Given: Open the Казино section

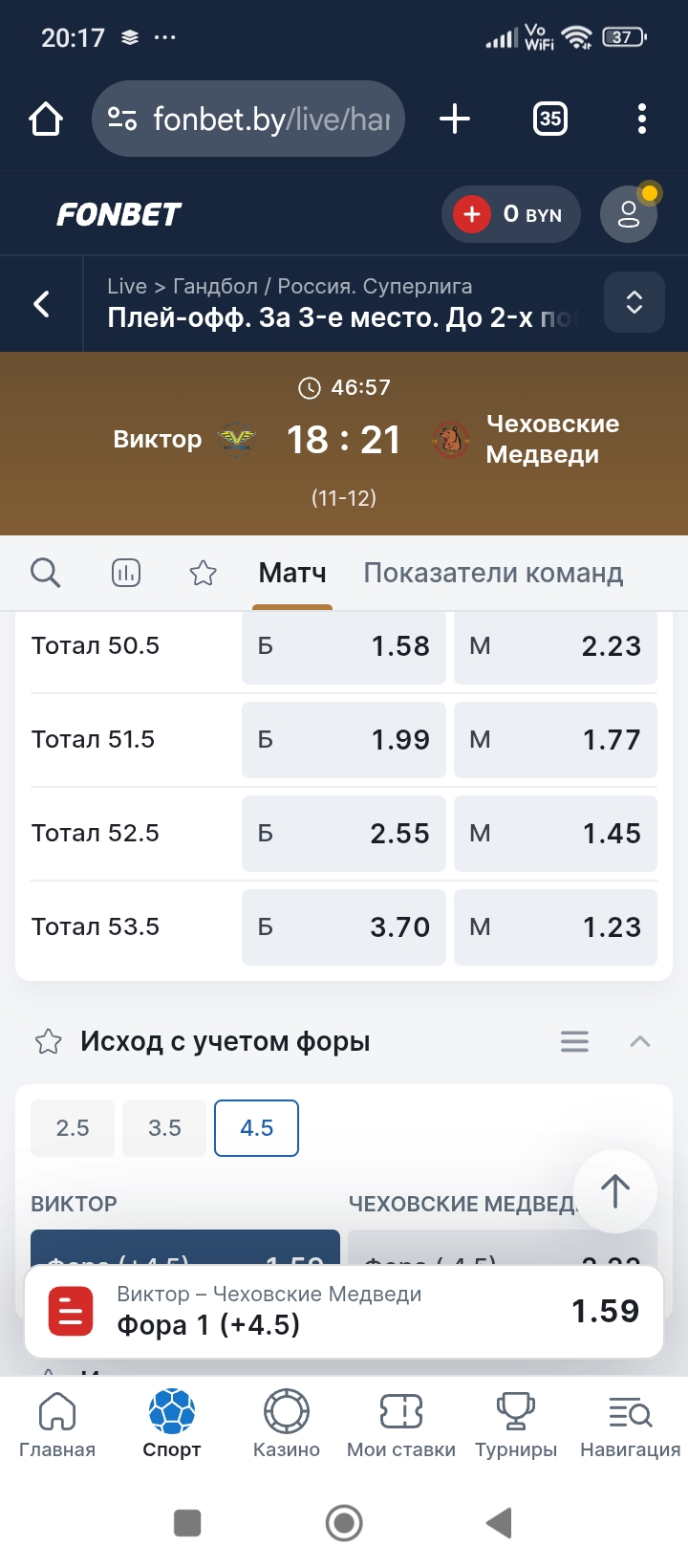Looking at the screenshot, I should pyautogui.click(x=286, y=1423).
